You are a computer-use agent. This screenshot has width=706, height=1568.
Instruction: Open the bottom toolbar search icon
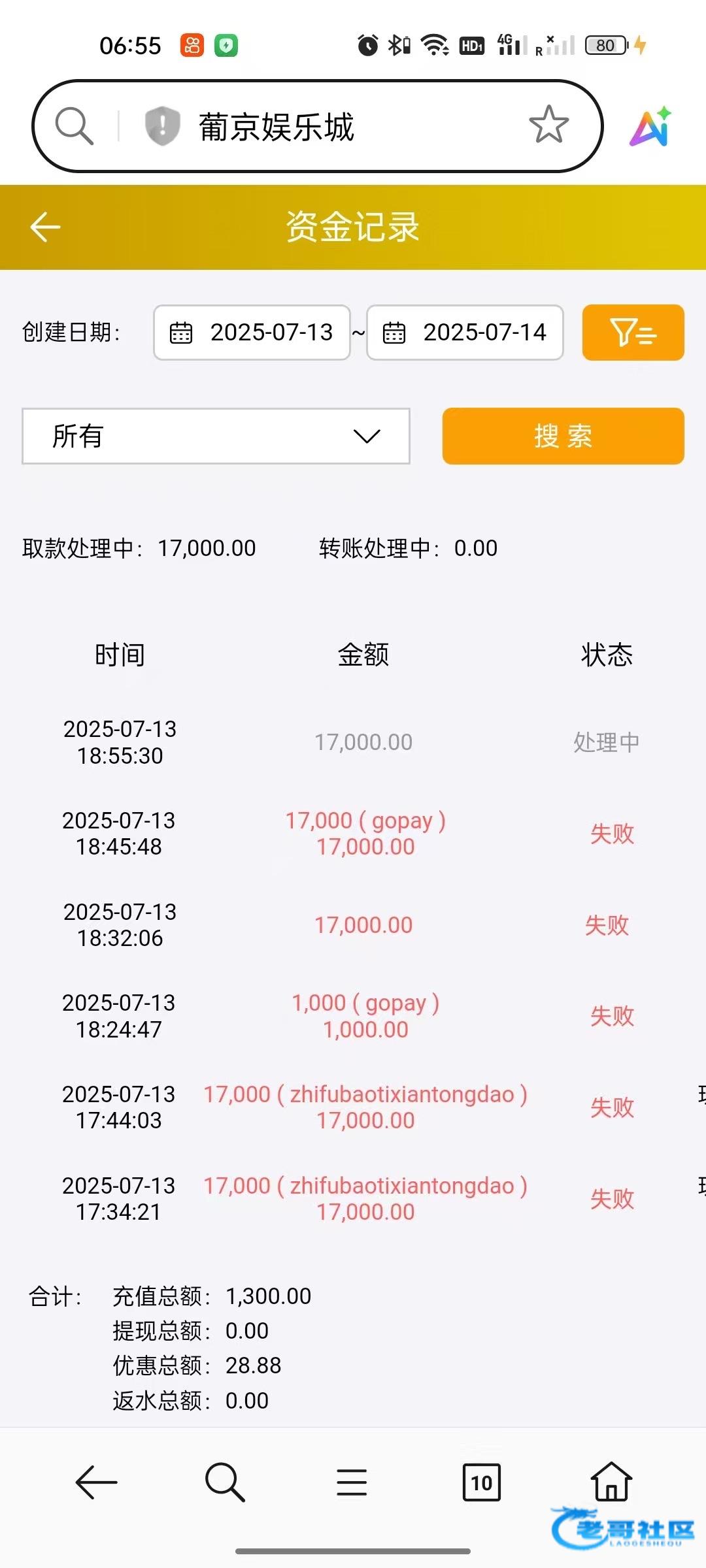point(225,1482)
